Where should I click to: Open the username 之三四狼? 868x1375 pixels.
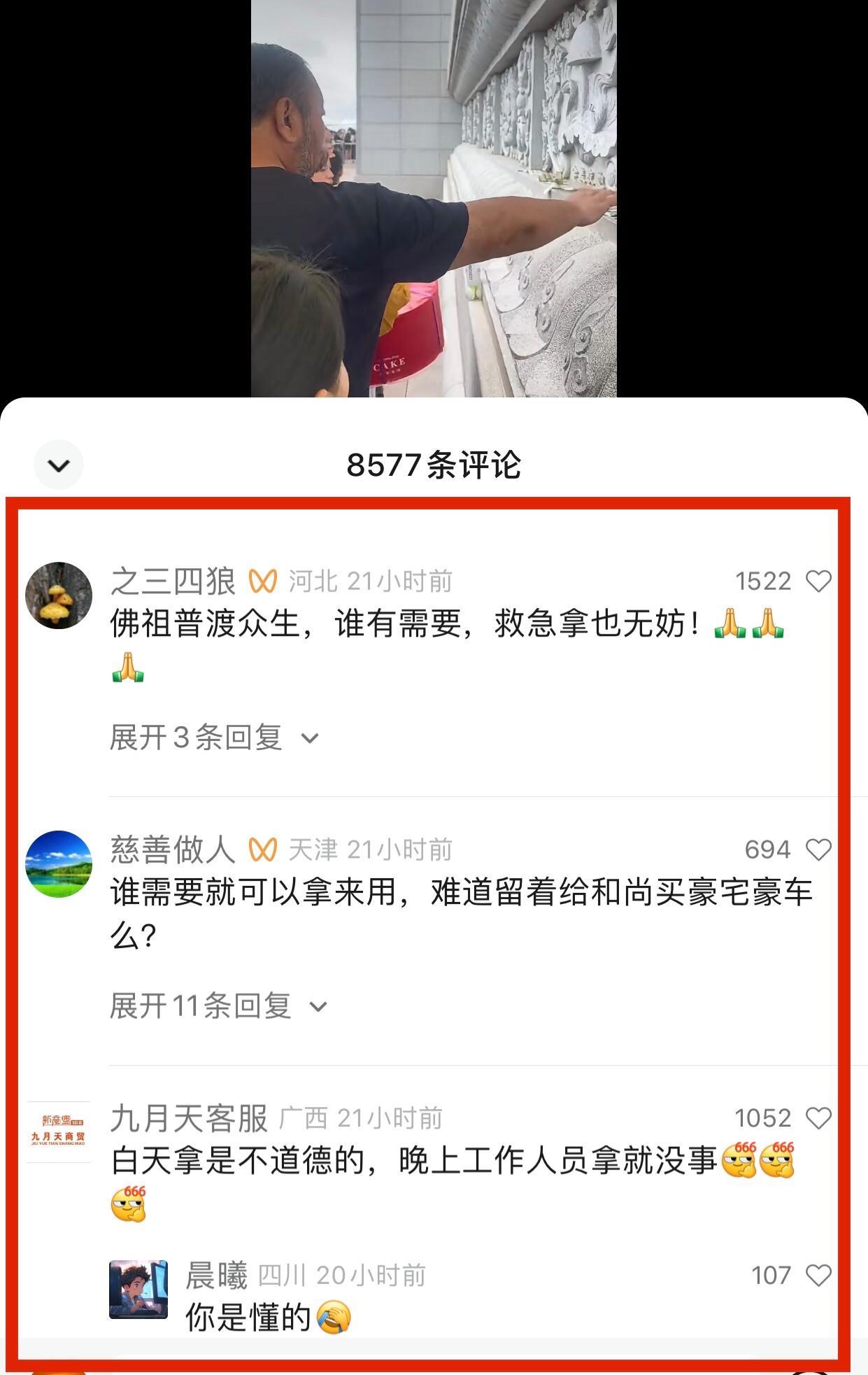click(x=173, y=581)
